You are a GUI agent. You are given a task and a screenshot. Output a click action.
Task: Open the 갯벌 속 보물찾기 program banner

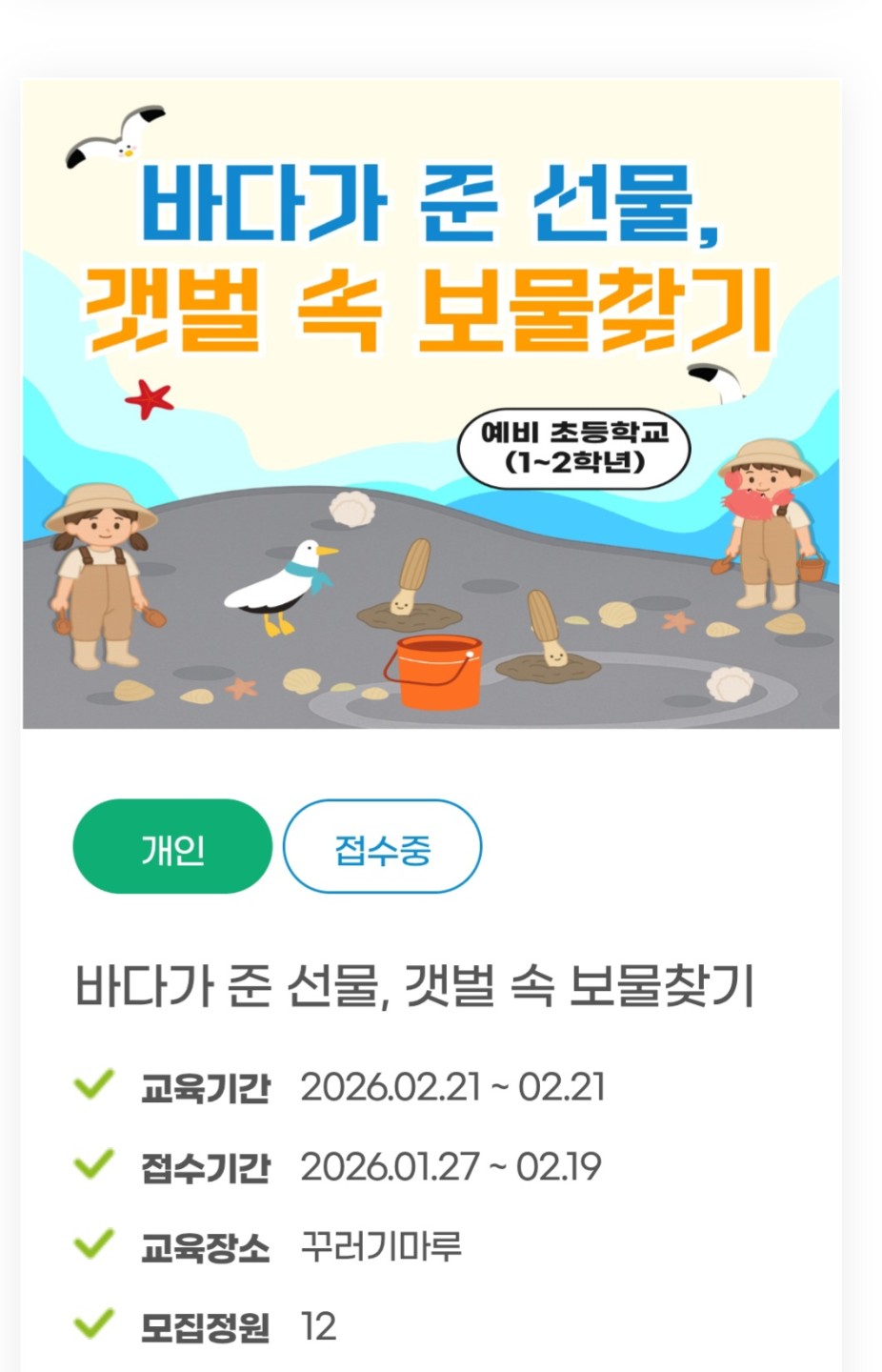[431, 404]
